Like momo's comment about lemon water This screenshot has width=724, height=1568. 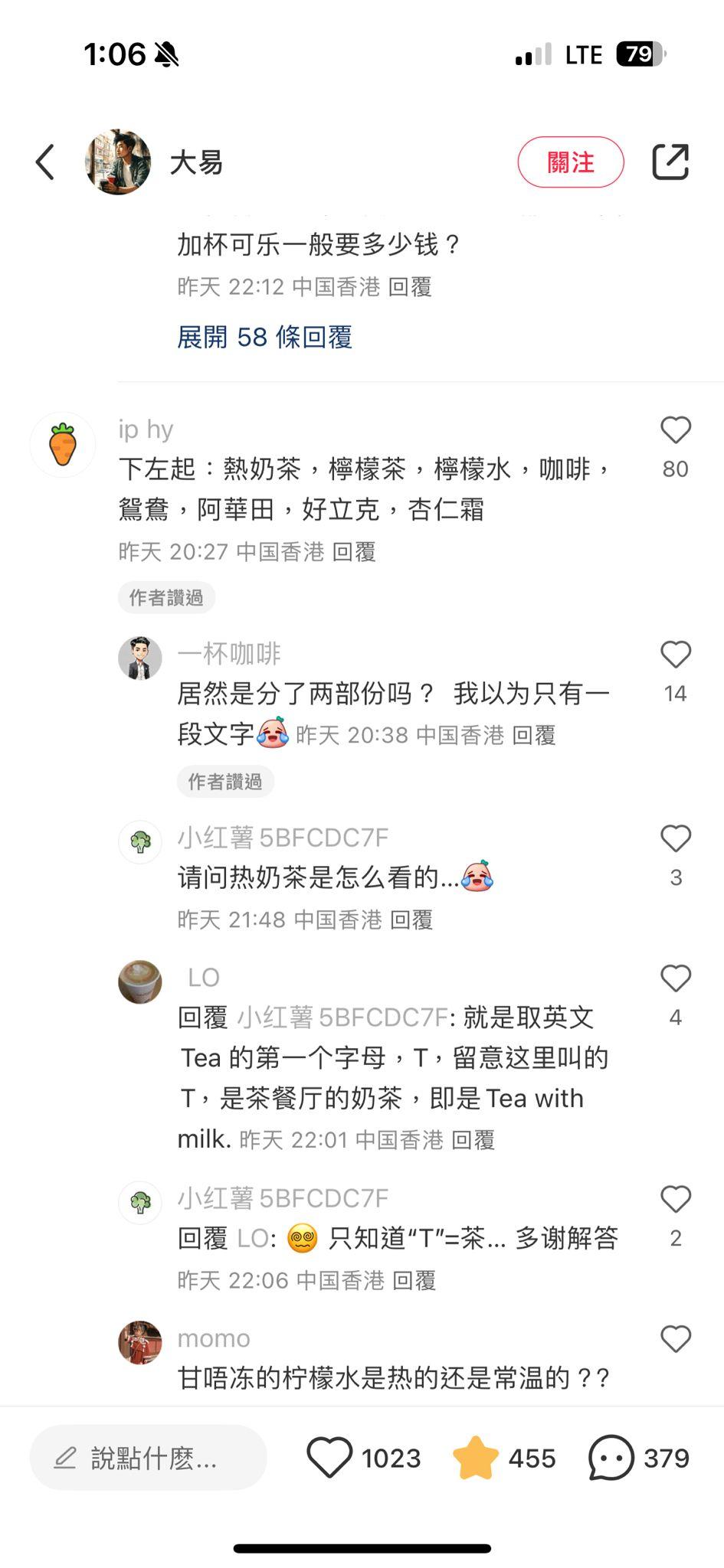[675, 1339]
